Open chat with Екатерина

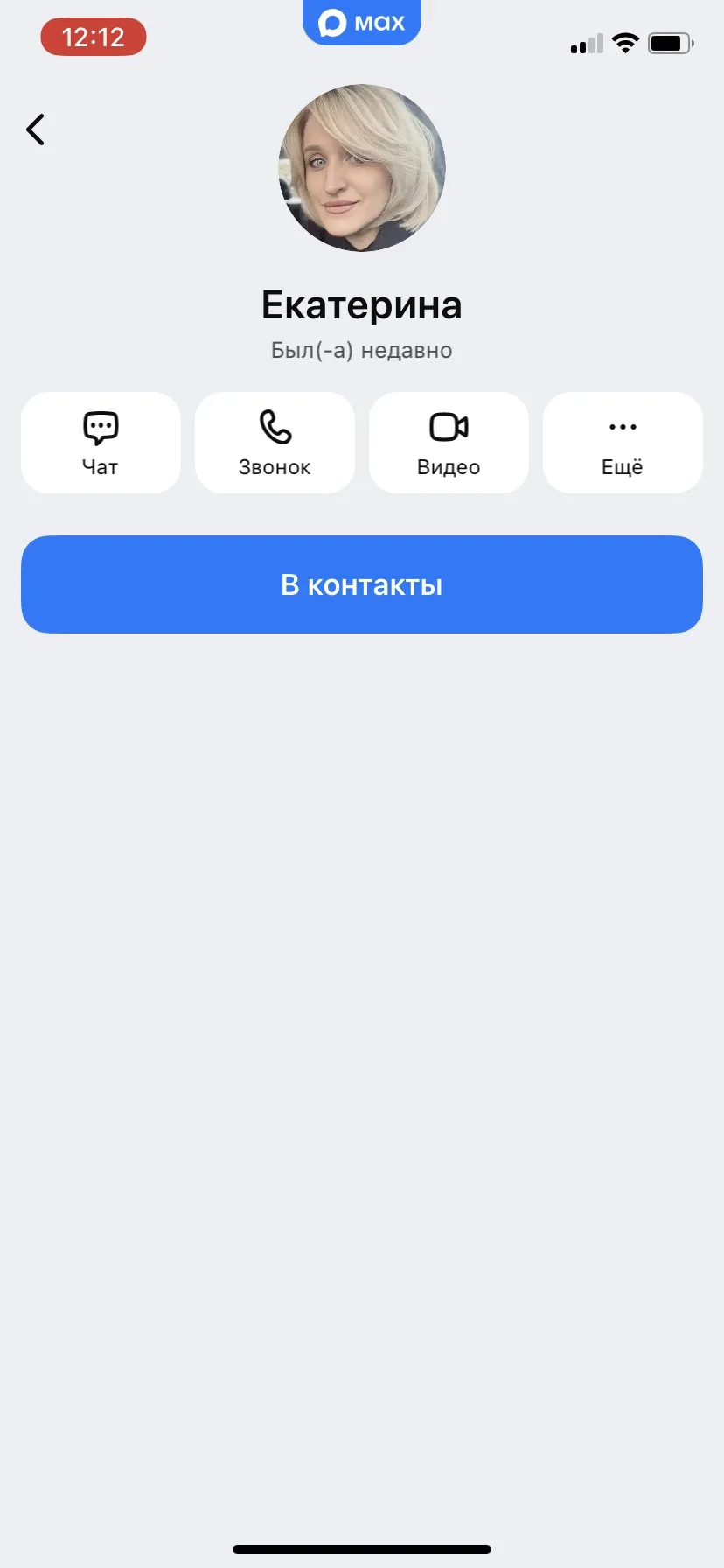tap(101, 443)
